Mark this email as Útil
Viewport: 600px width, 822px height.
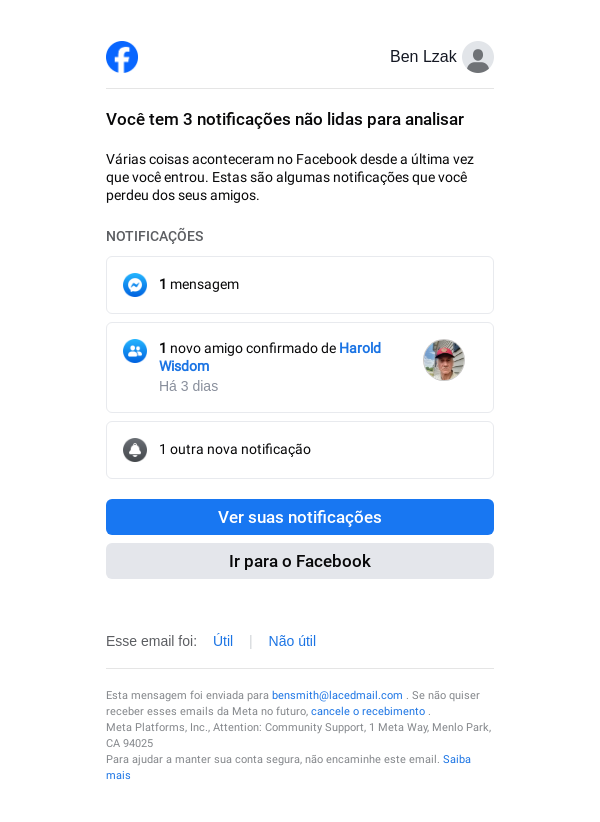coord(223,641)
